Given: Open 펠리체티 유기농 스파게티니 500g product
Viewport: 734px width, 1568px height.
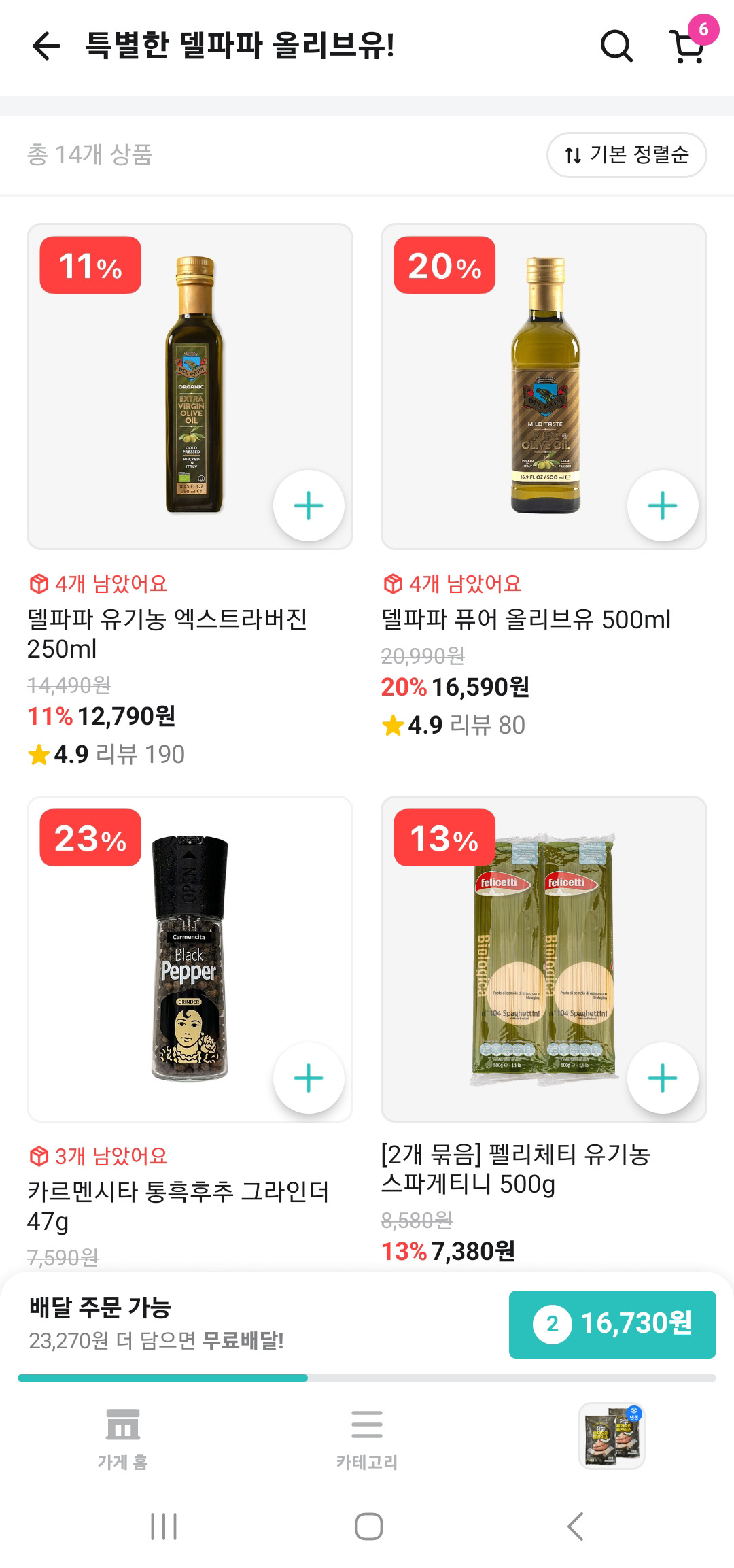Looking at the screenshot, I should (x=515, y=1169).
